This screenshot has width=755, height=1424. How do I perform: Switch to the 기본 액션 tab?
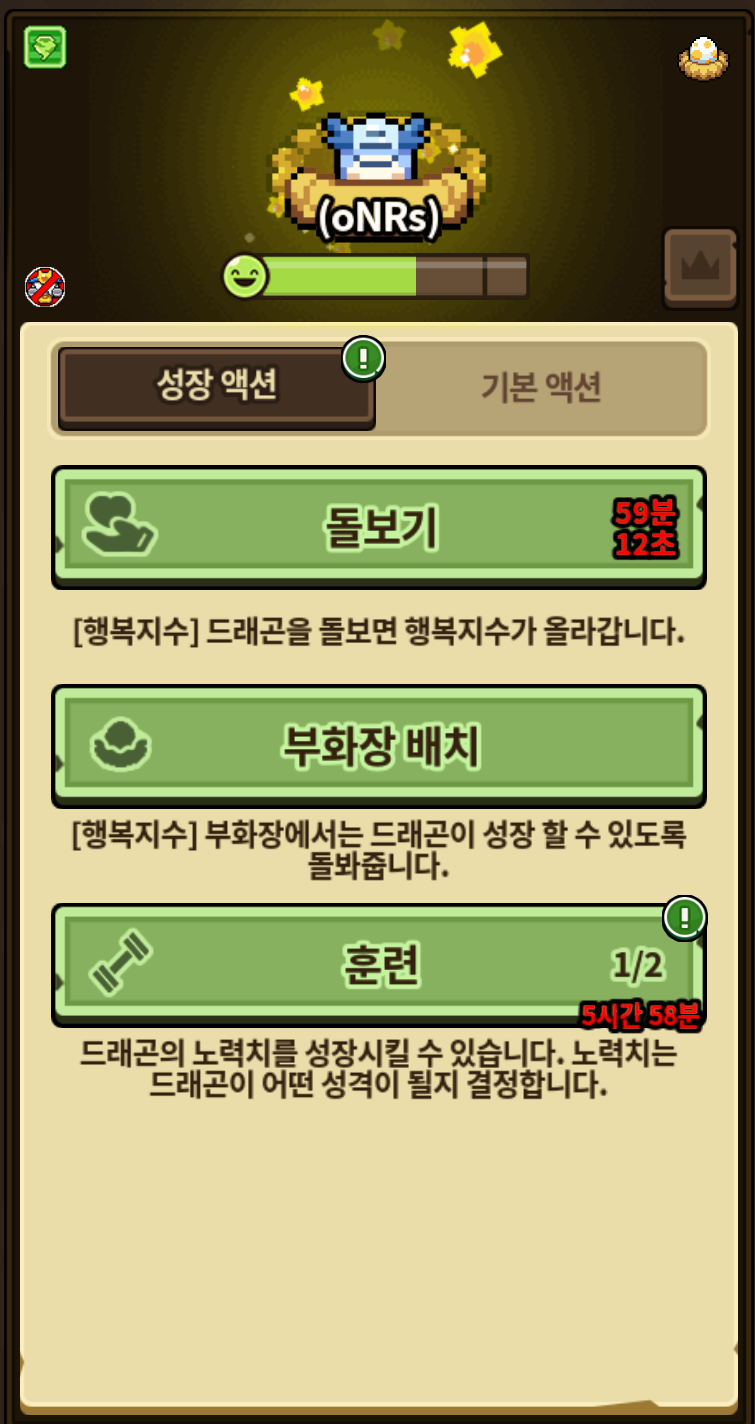point(541,387)
